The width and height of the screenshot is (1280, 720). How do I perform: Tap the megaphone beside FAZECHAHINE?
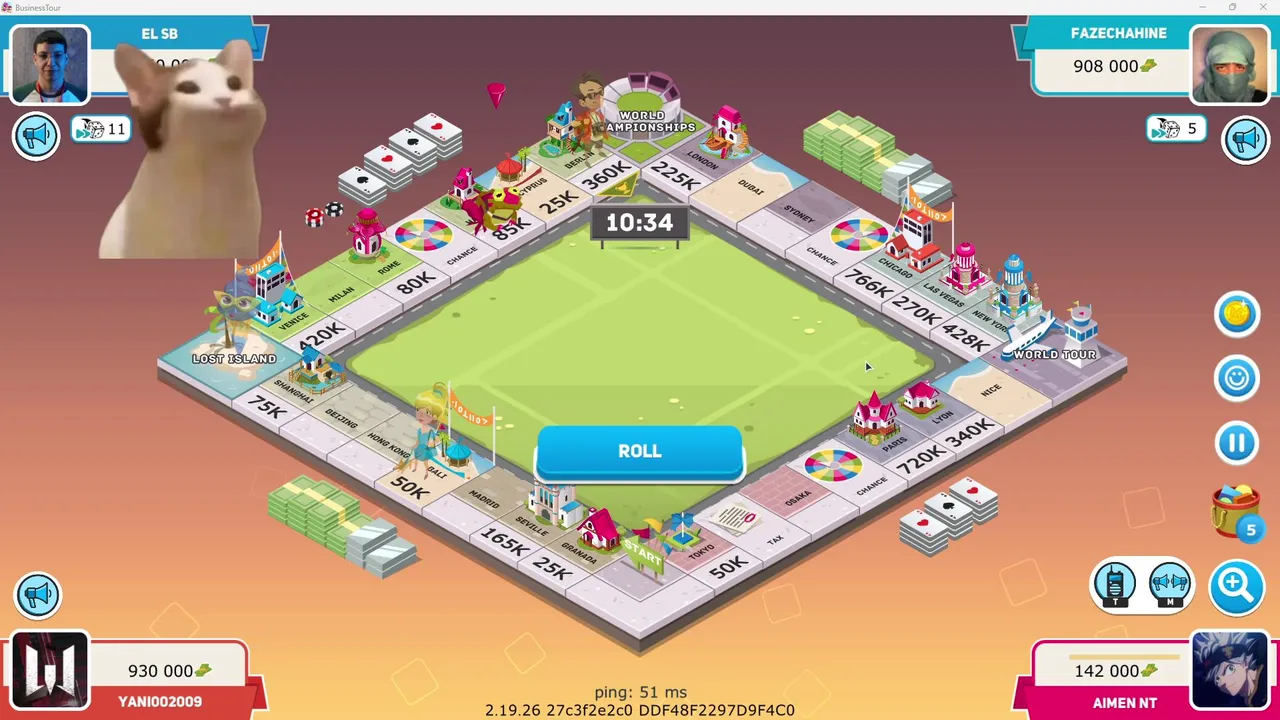pos(1245,138)
